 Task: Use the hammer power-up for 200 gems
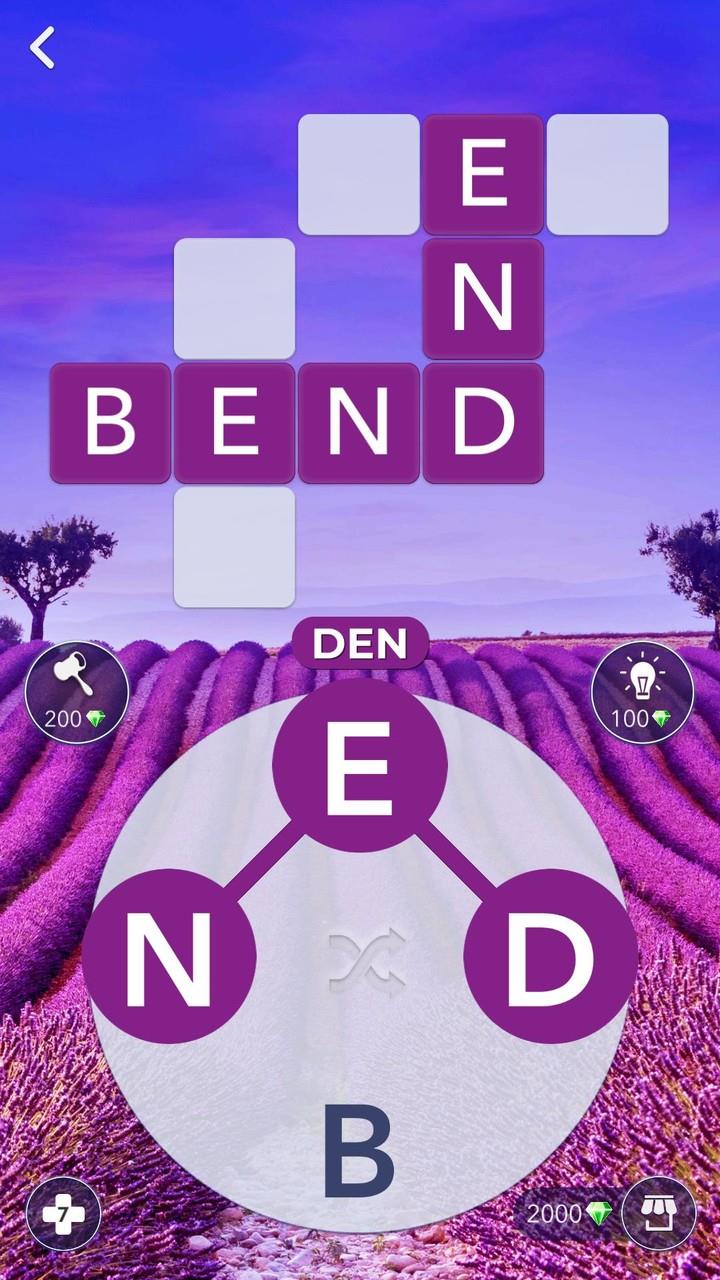77,692
